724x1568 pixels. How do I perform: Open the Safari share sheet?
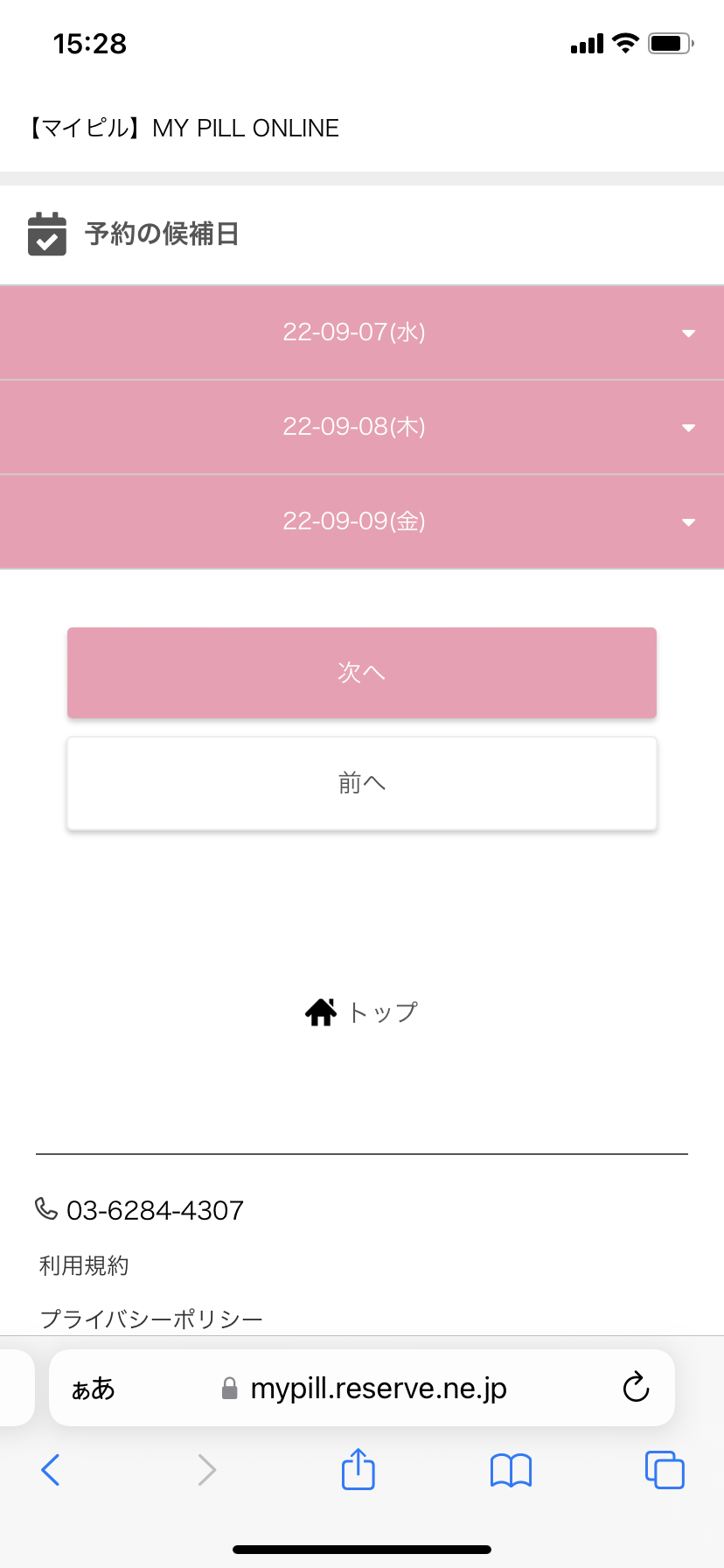coord(358,1469)
